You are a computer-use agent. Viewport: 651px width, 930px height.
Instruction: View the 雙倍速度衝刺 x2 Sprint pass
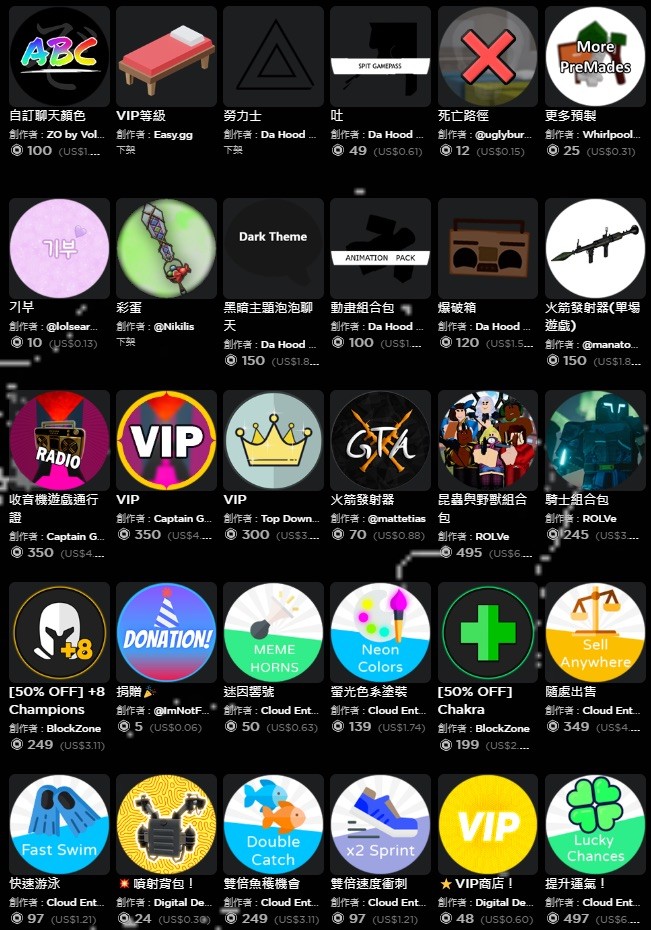tap(381, 824)
